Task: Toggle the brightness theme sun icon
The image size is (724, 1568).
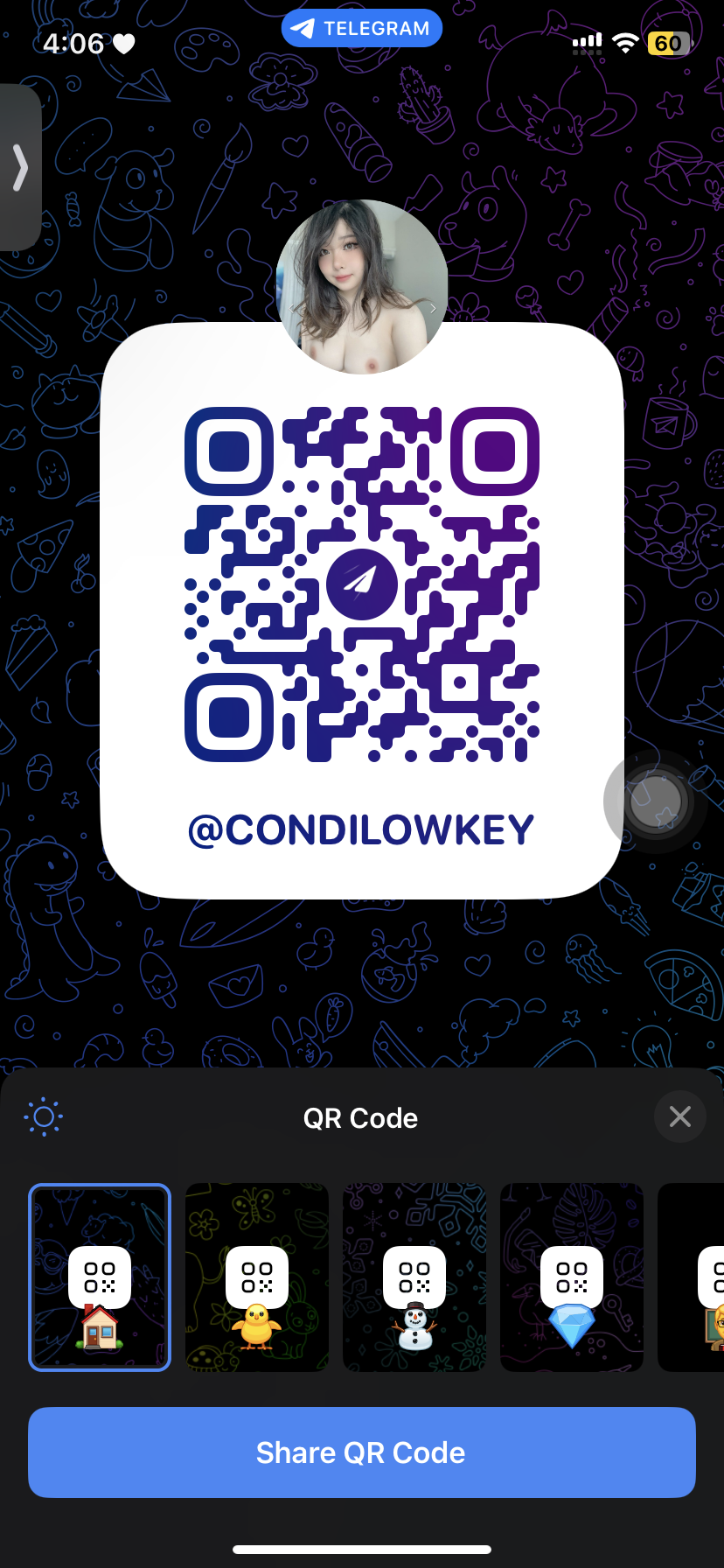Action: pos(44,1117)
